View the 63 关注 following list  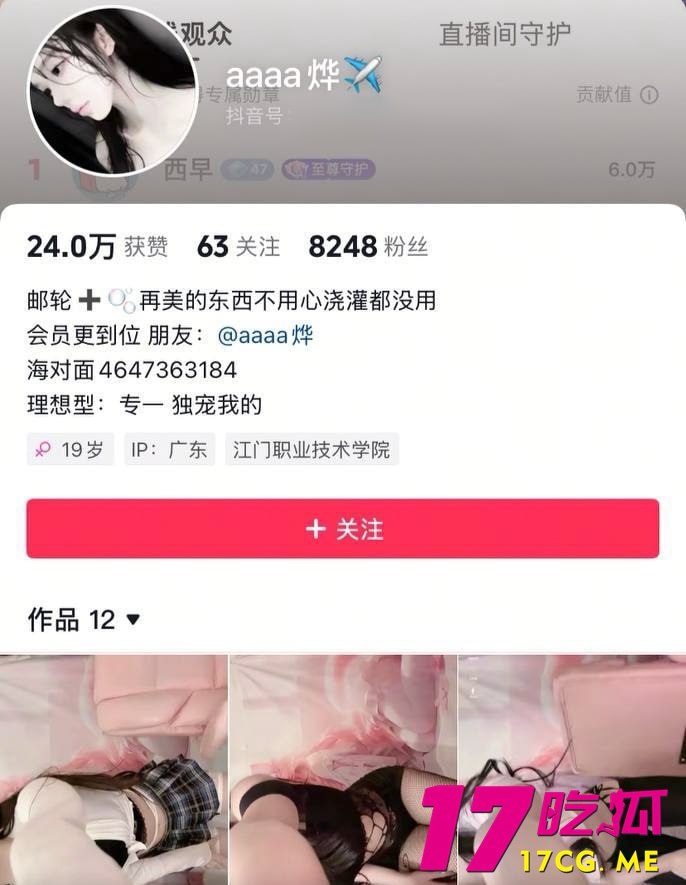click(x=238, y=247)
